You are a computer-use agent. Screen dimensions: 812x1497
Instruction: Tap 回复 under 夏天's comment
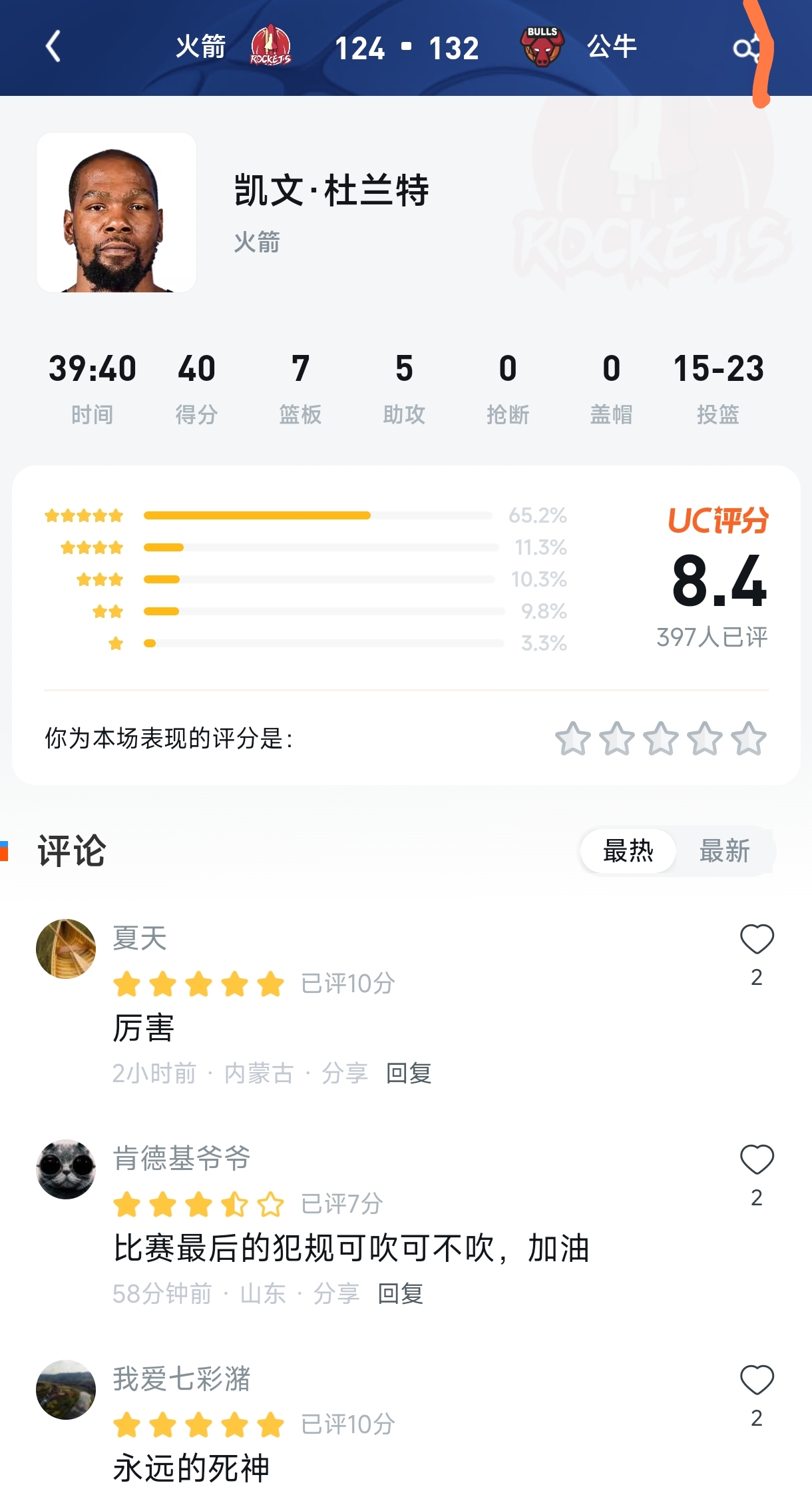pos(409,1072)
